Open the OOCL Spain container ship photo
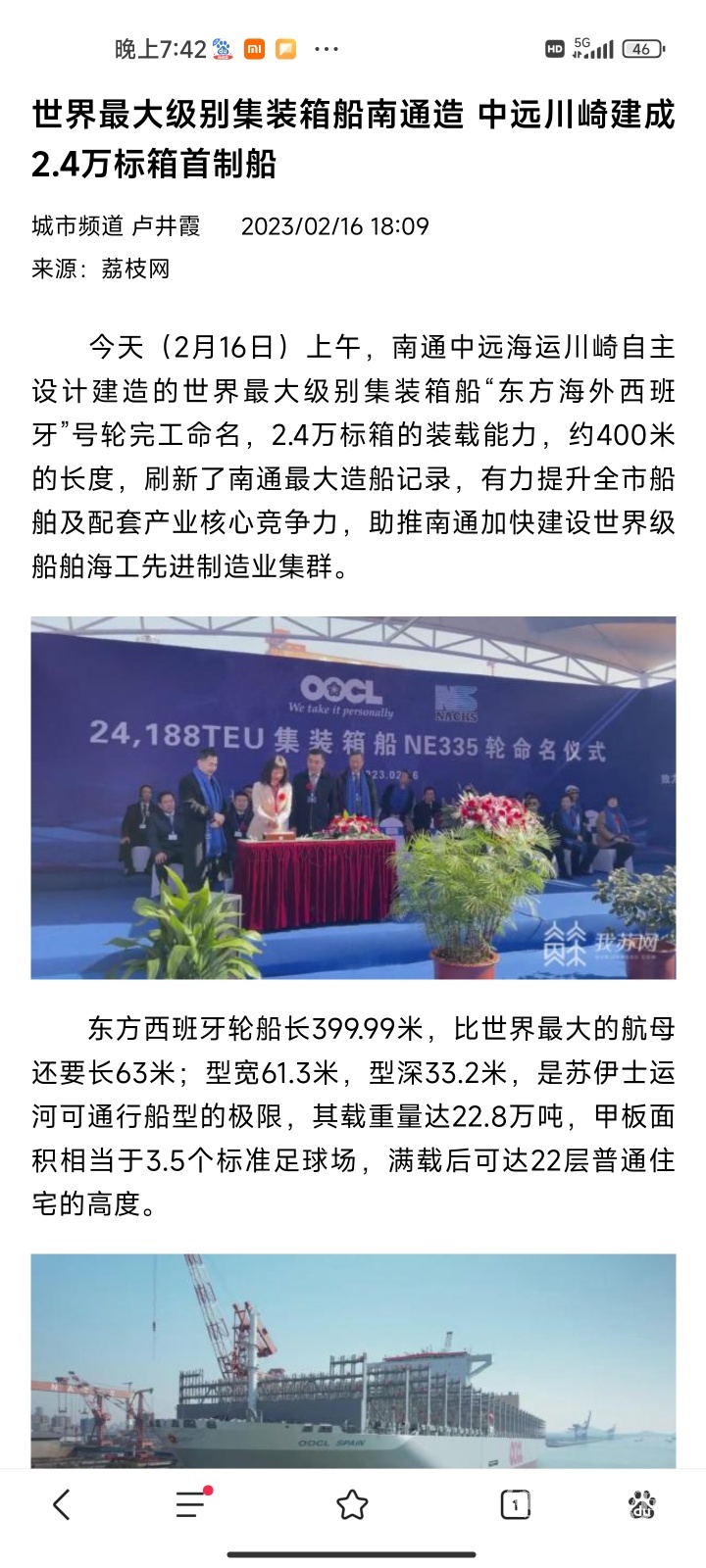This screenshot has width=706, height=1568. point(353,1360)
